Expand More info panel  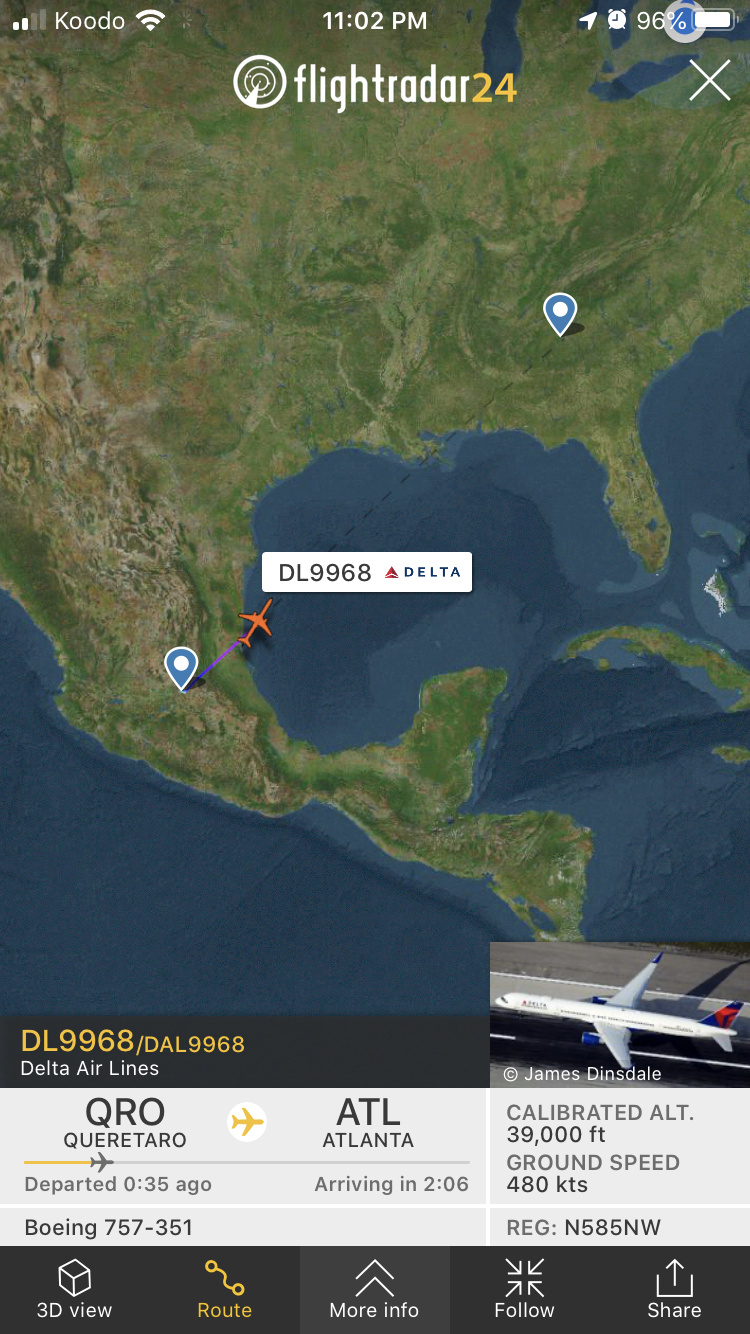(374, 1289)
